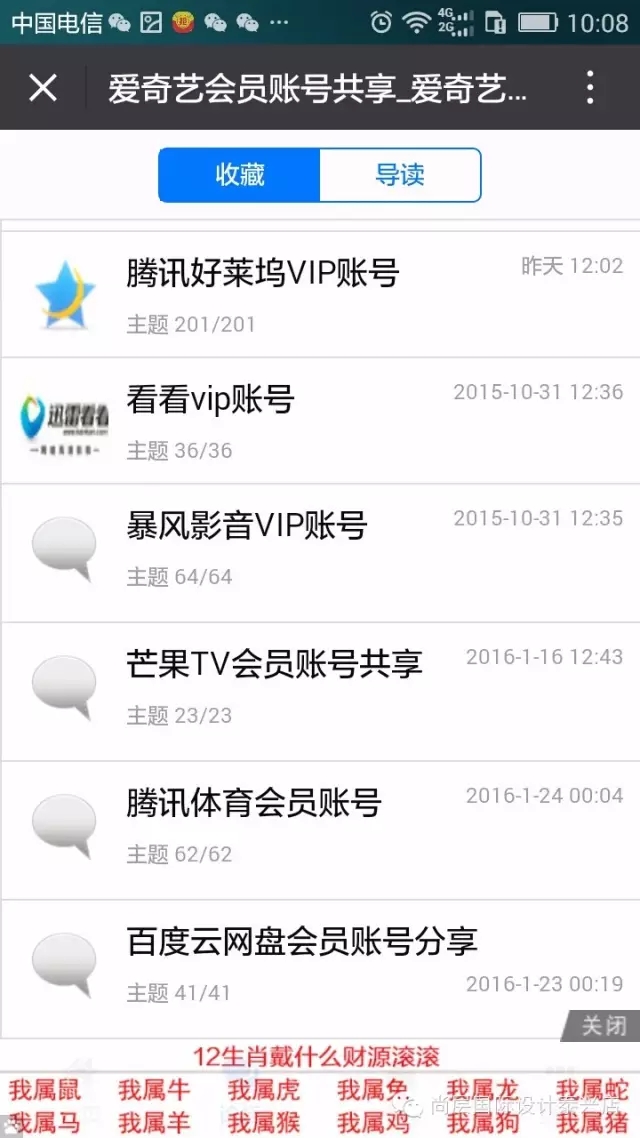Dismiss the ad with 关闭

tap(604, 1026)
